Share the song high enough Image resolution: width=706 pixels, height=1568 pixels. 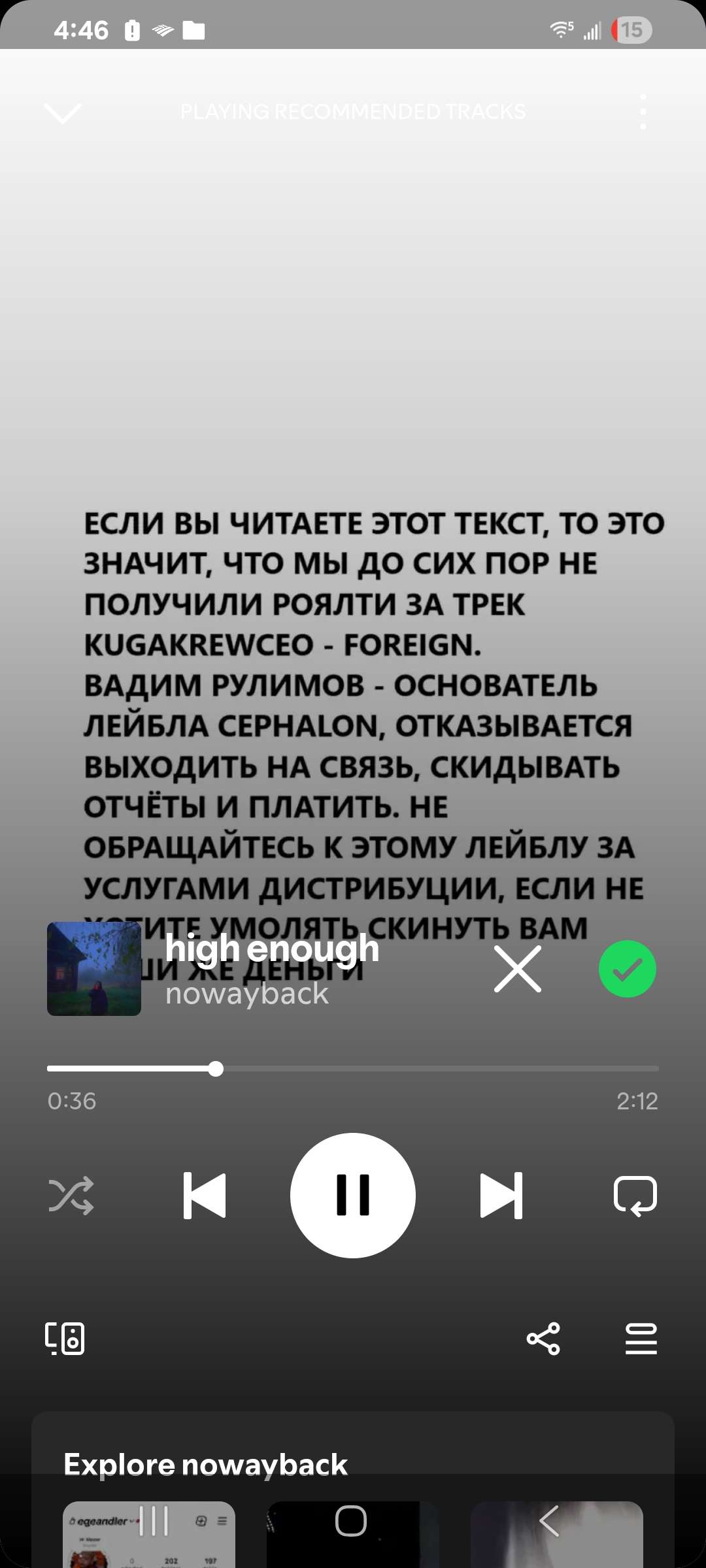point(543,1339)
